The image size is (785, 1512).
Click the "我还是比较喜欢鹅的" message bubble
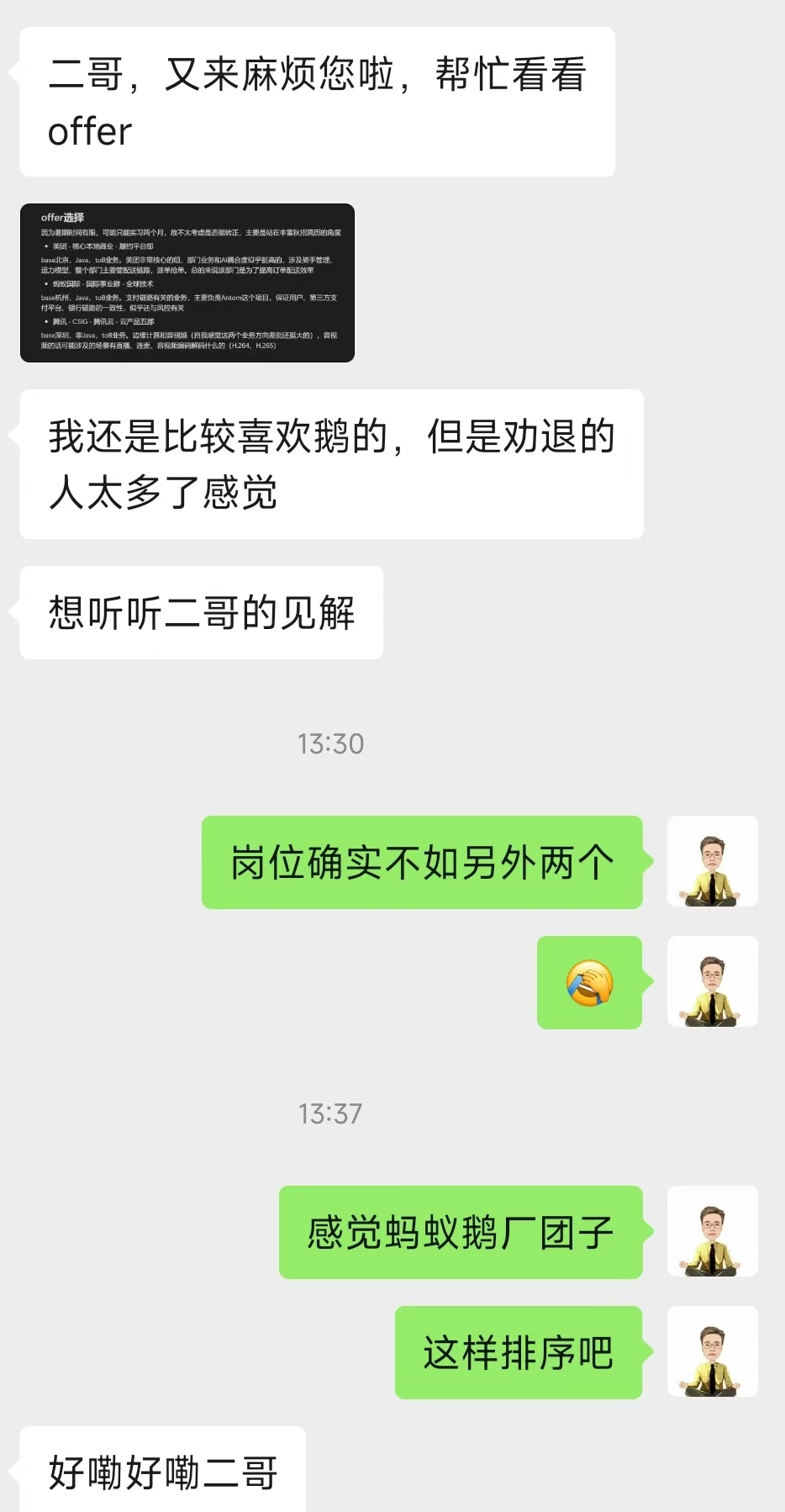point(328,464)
